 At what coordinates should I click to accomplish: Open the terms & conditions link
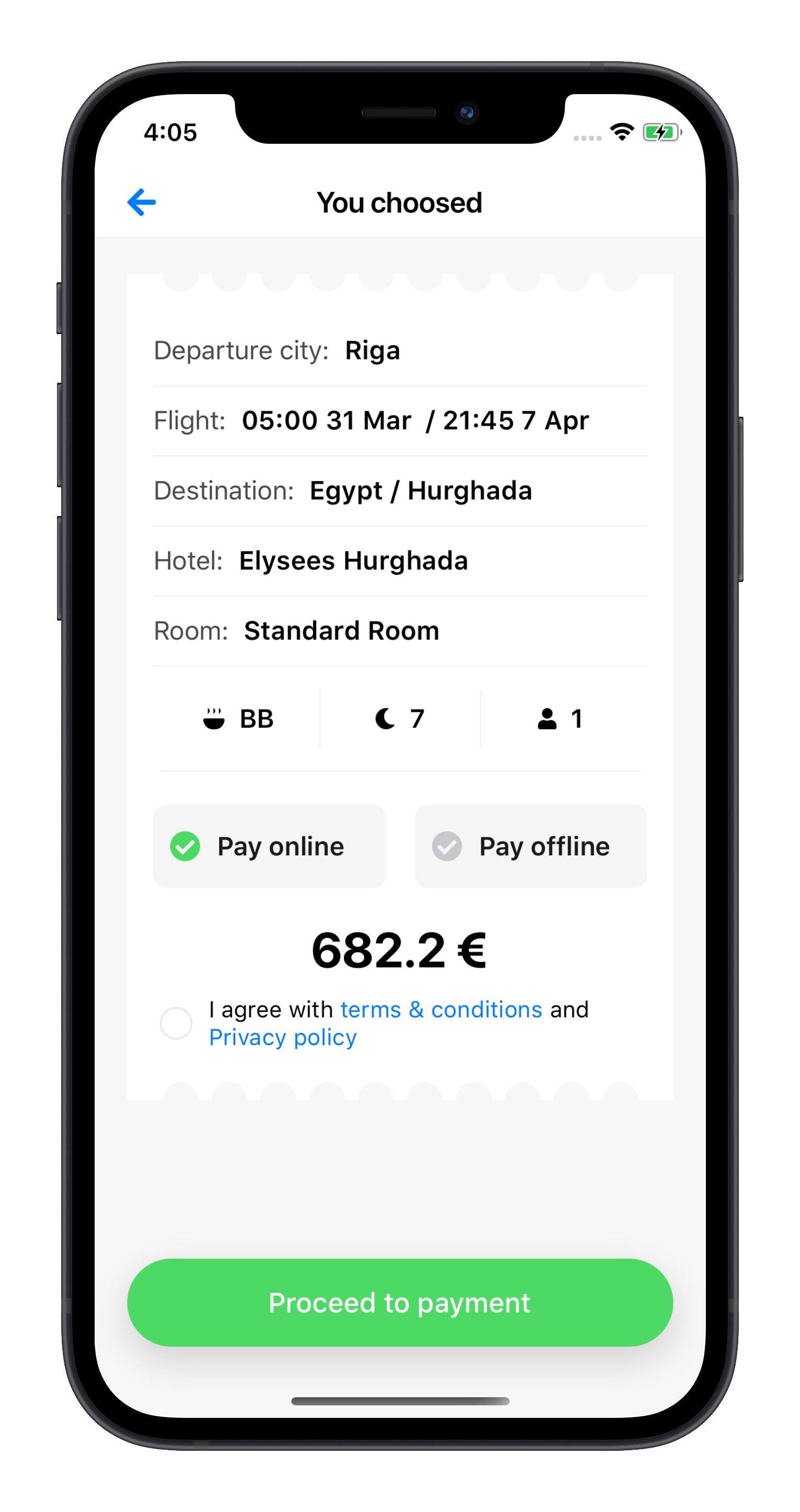441,1010
